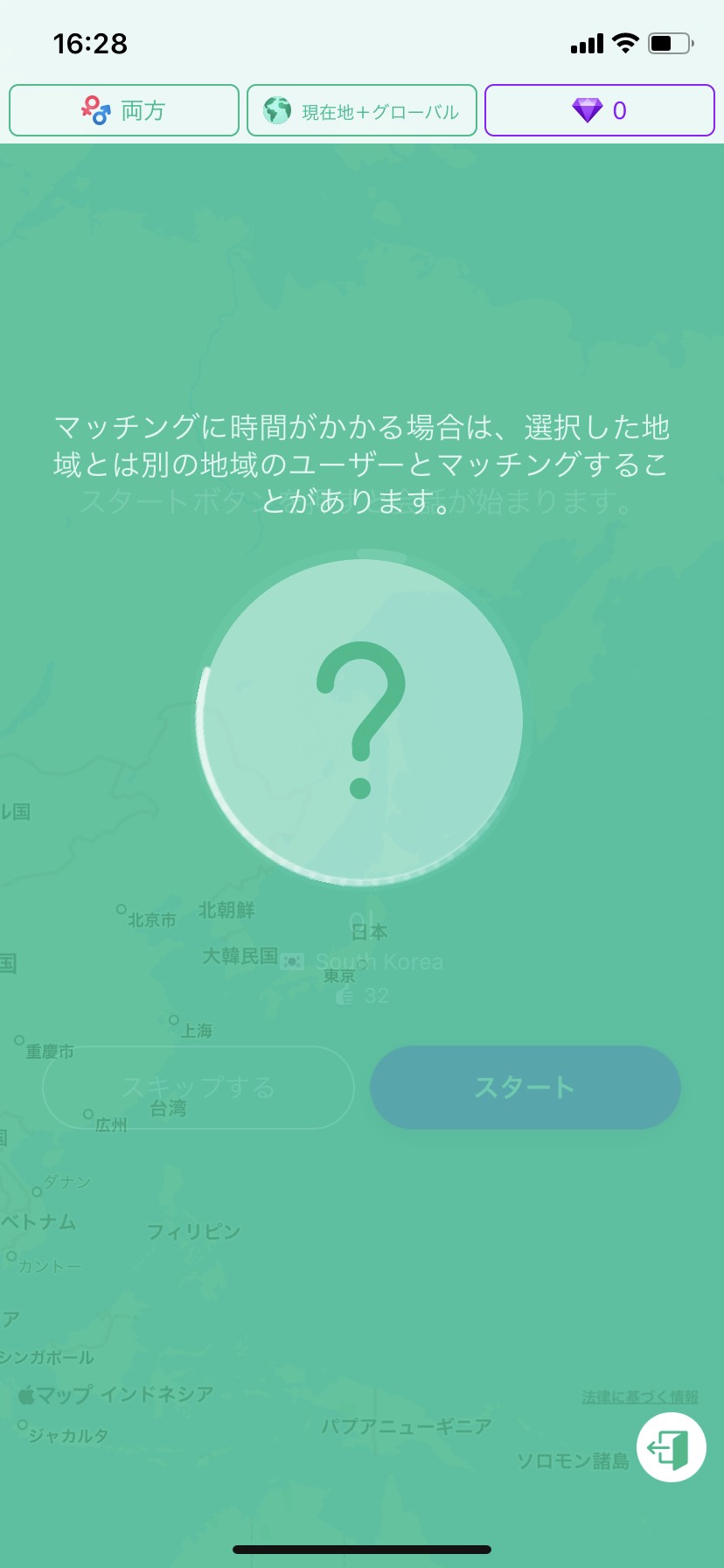Tap スキップする to skip
This screenshot has height=1568, width=724.
point(198,1087)
